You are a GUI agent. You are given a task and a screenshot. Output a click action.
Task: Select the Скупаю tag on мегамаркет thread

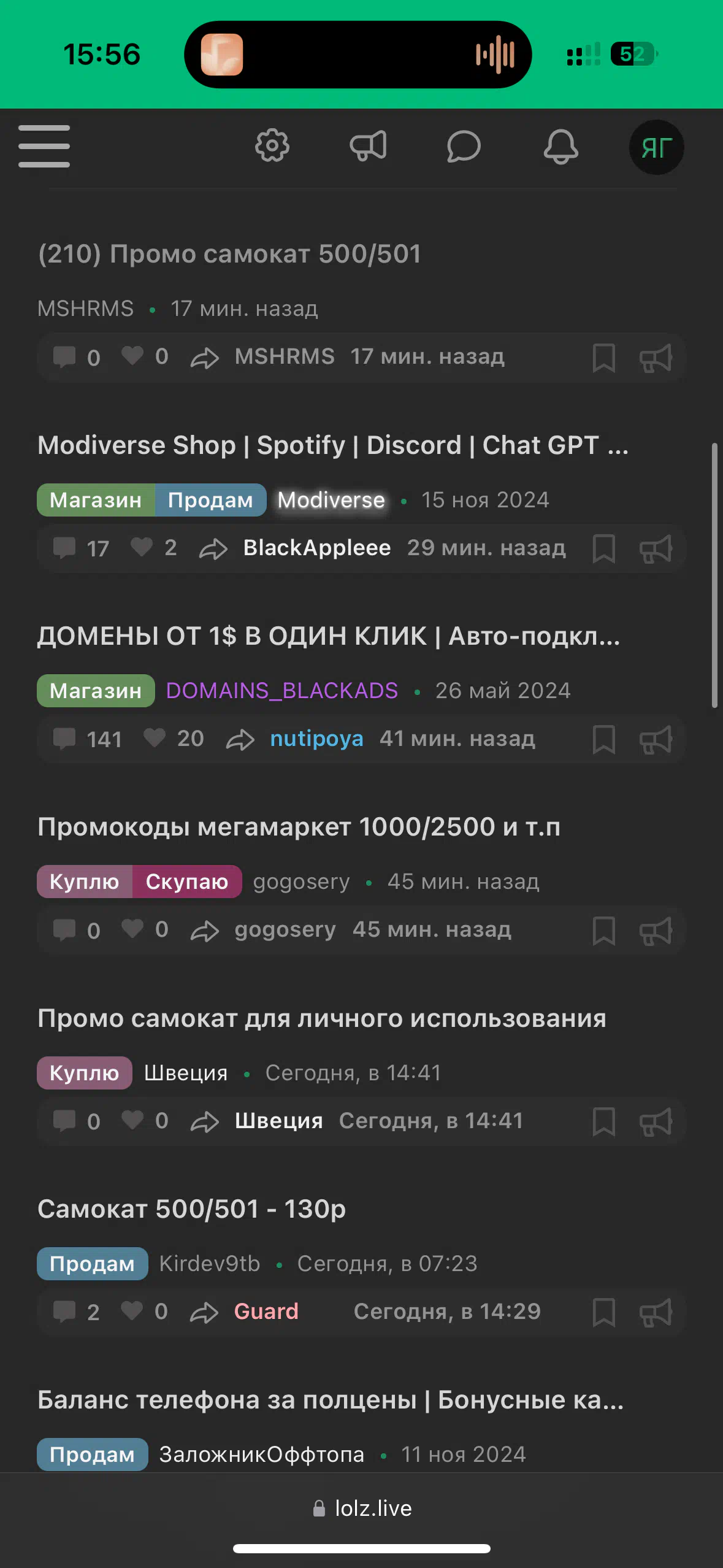[187, 882]
